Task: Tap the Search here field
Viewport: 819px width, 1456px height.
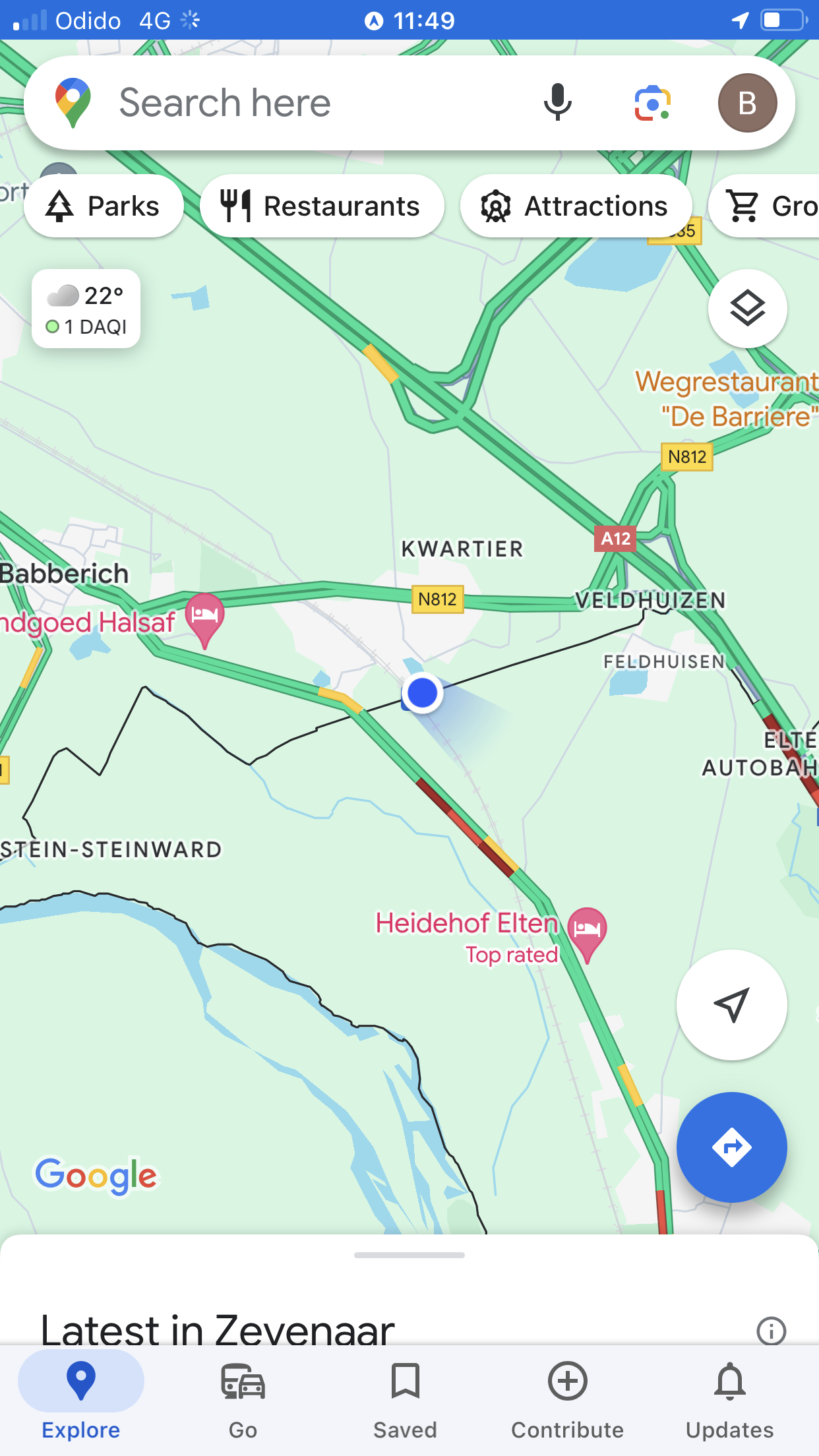Action: [297, 103]
